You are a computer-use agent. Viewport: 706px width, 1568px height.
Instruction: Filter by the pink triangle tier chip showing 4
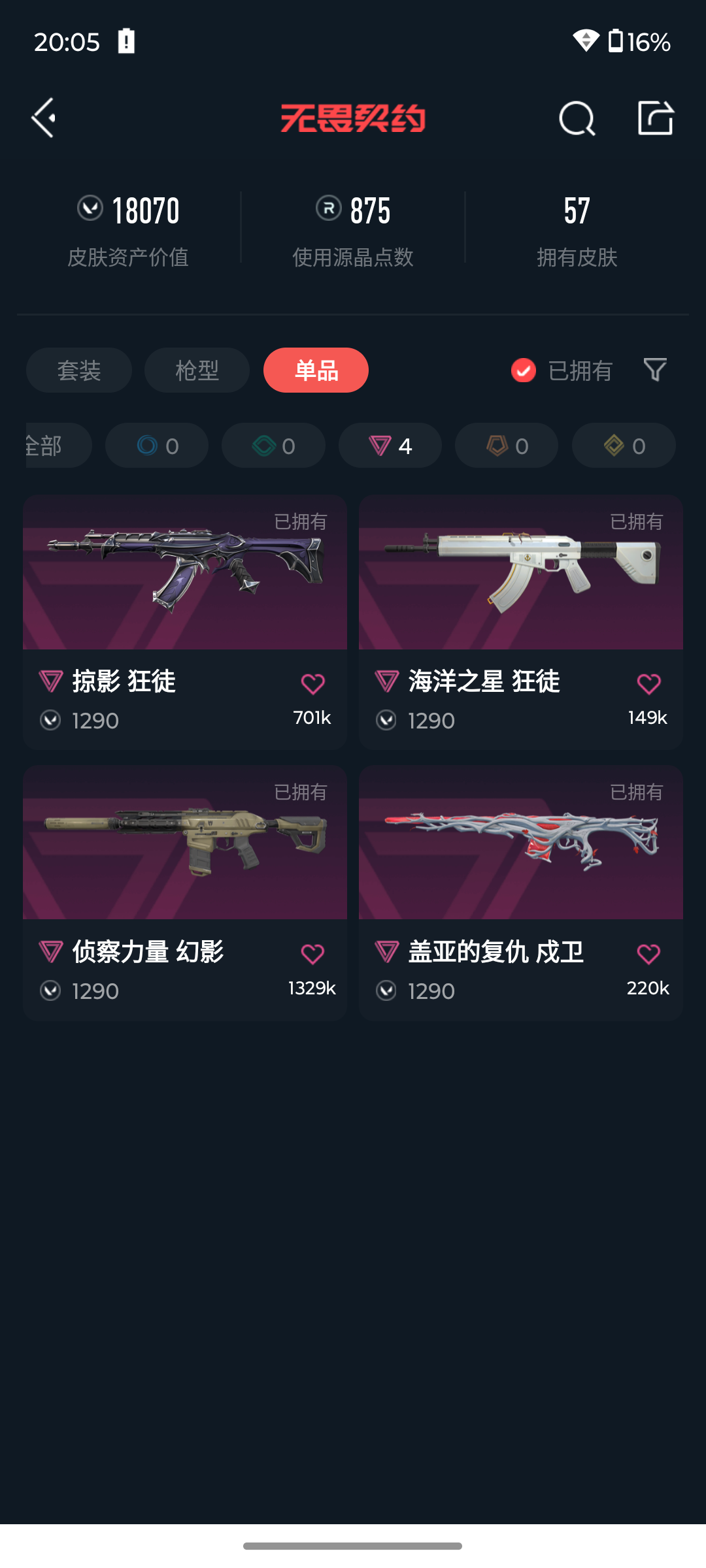(390, 446)
